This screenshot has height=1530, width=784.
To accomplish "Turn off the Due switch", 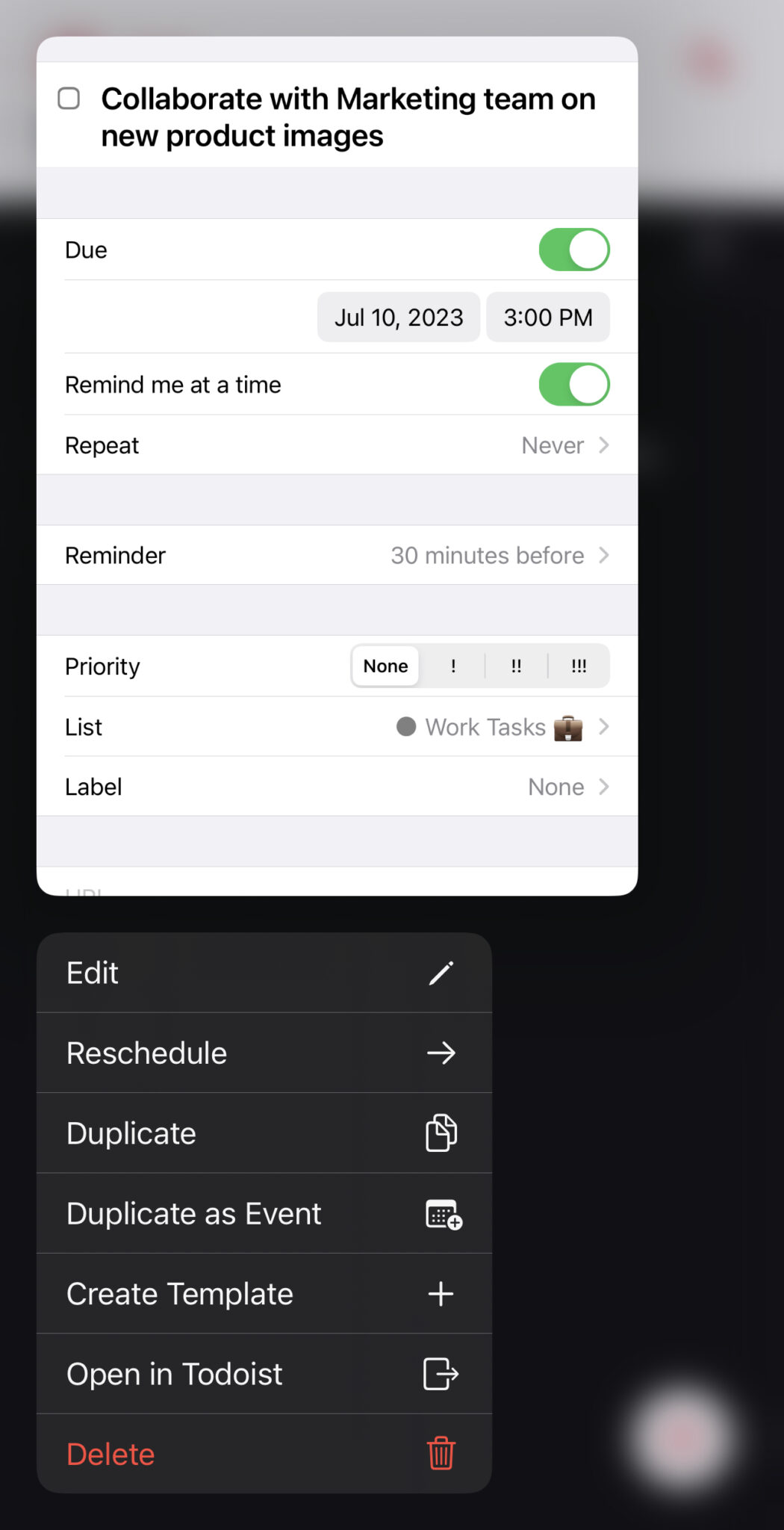I will pyautogui.click(x=574, y=250).
